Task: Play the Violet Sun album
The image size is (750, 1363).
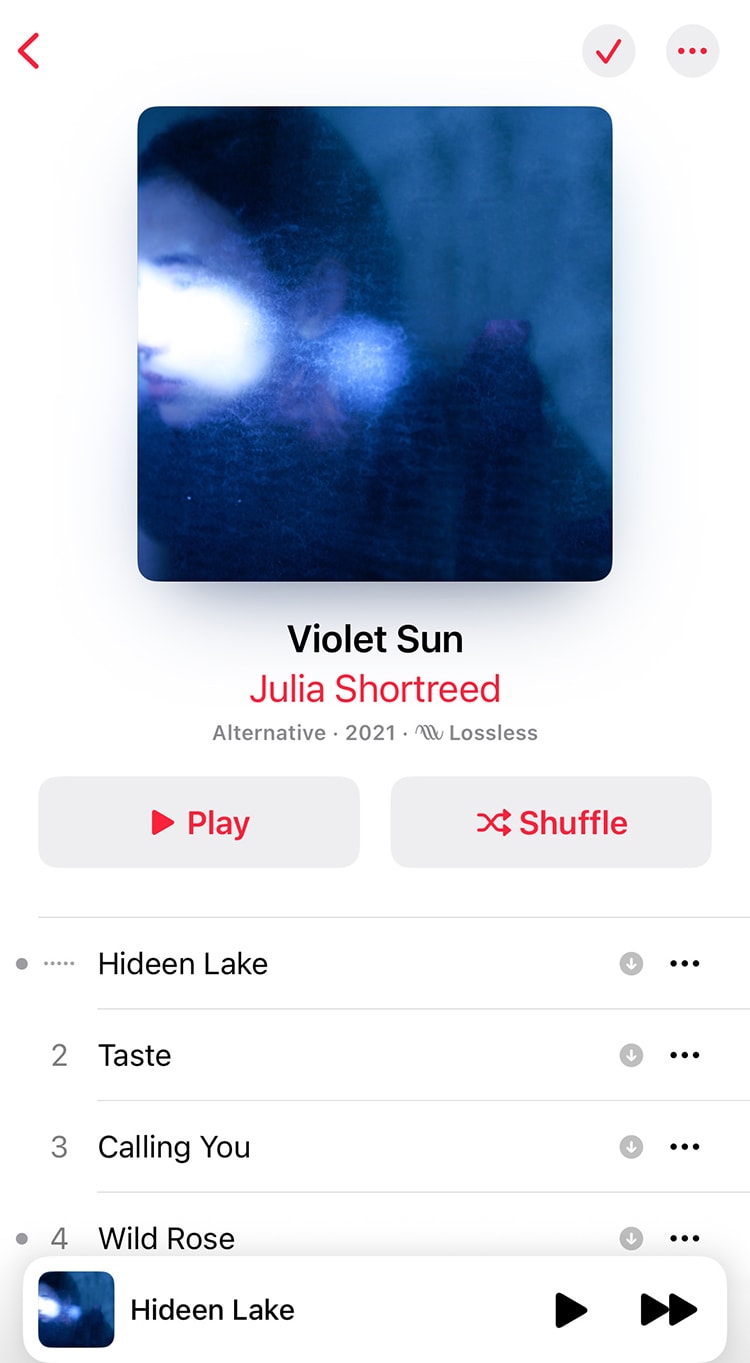Action: [x=199, y=822]
